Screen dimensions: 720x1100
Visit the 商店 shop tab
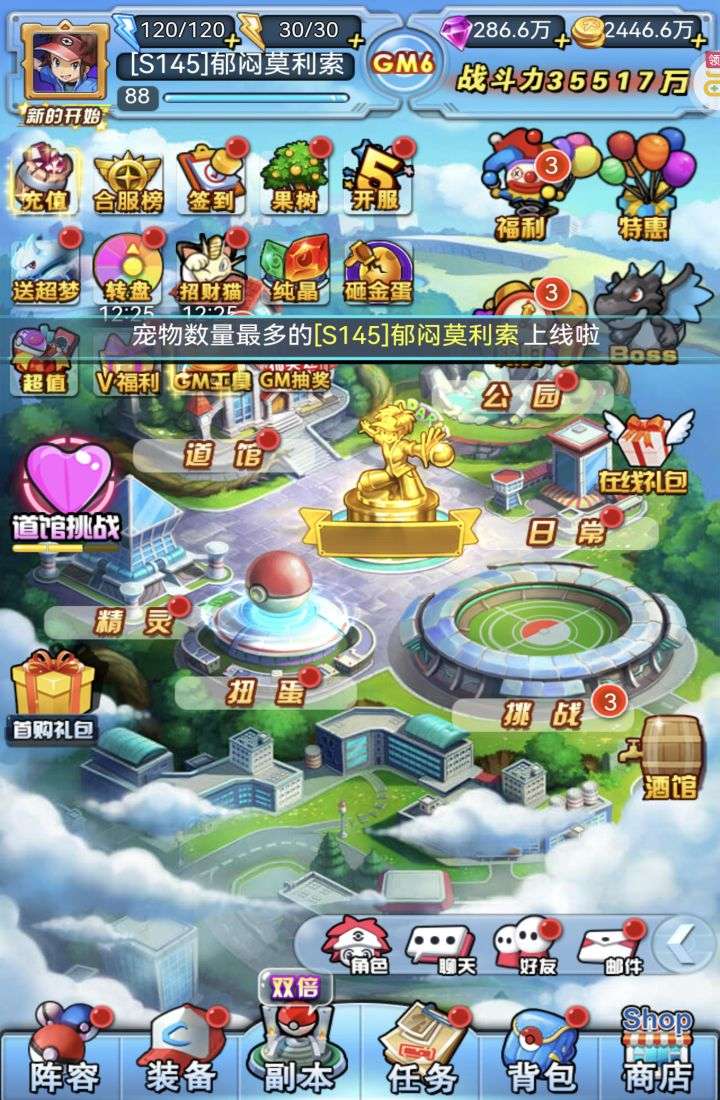(x=657, y=1055)
